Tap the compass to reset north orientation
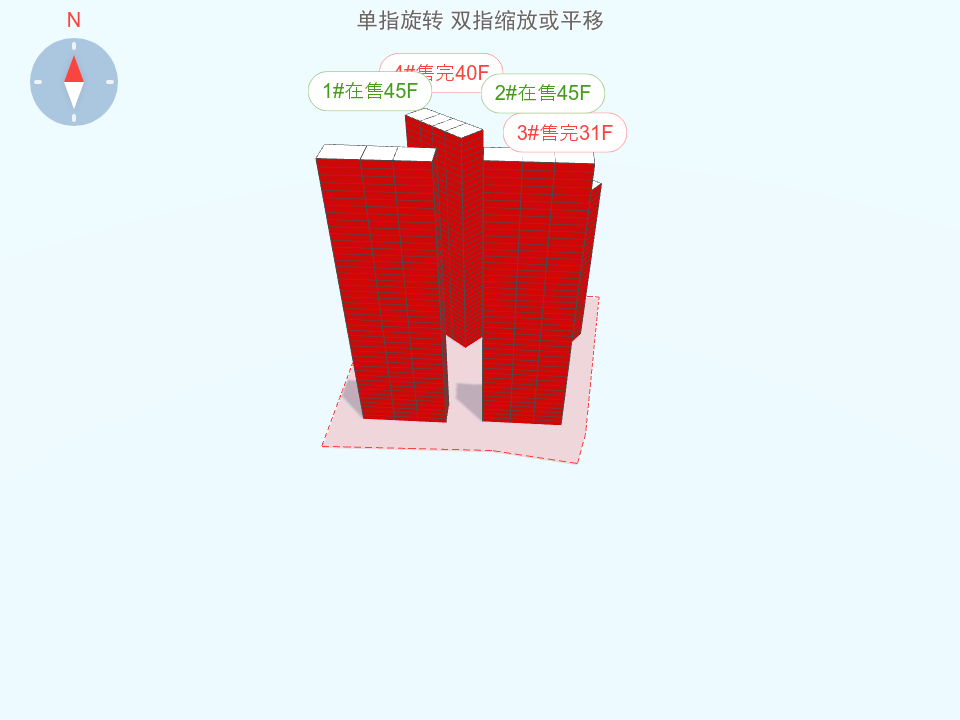960x720 pixels. coord(74,82)
